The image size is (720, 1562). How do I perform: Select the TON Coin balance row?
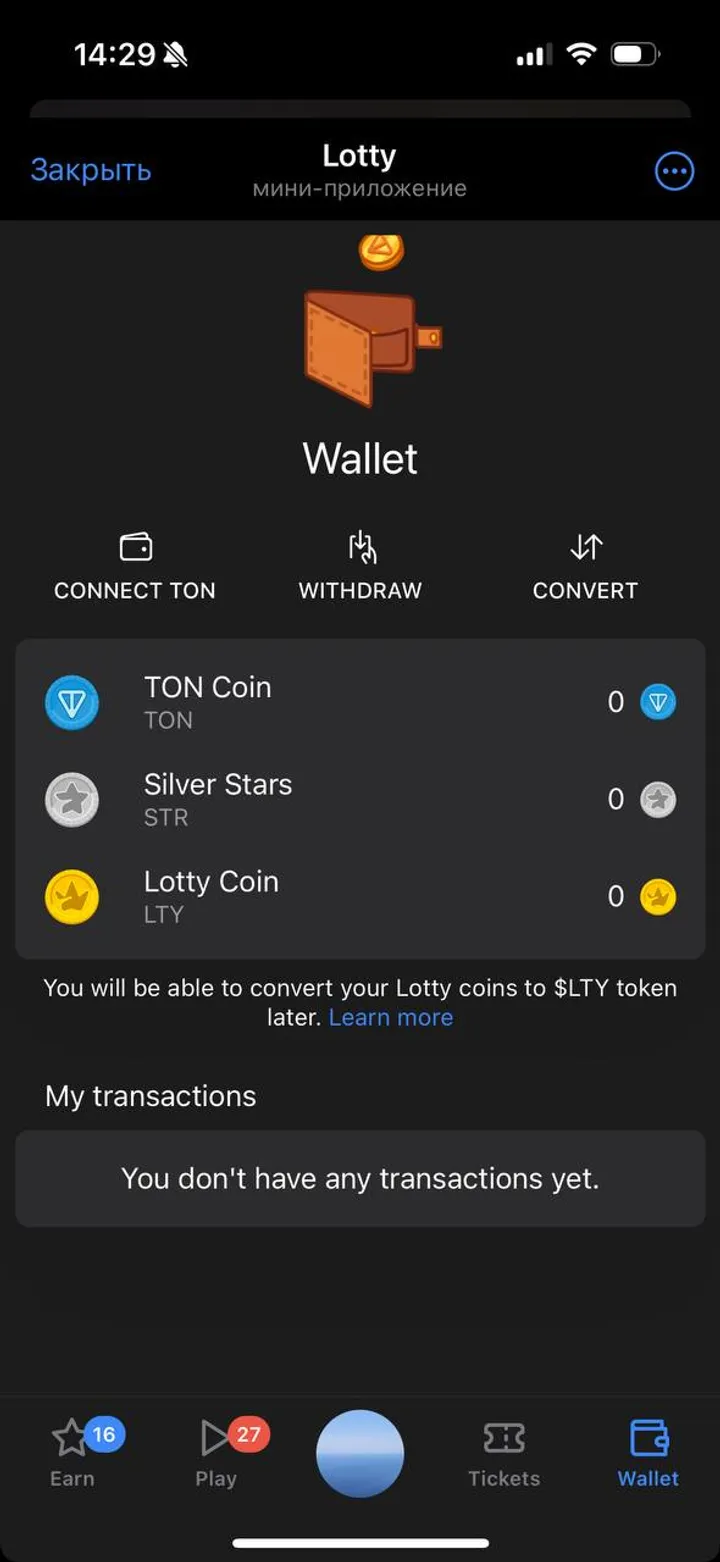[x=360, y=702]
